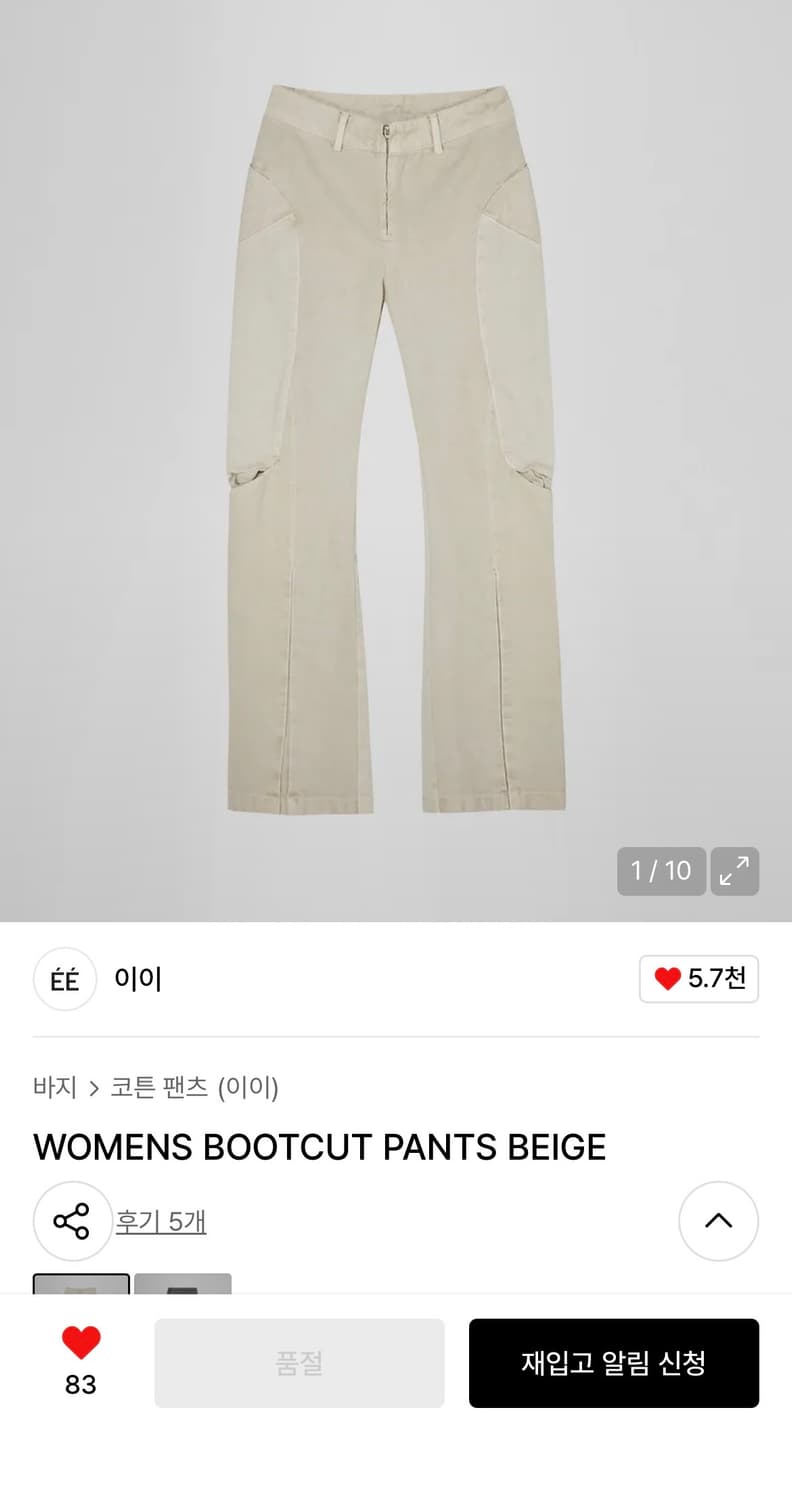Collapse the page with the upward chevron button
This screenshot has width=792, height=1500.
tap(719, 1221)
